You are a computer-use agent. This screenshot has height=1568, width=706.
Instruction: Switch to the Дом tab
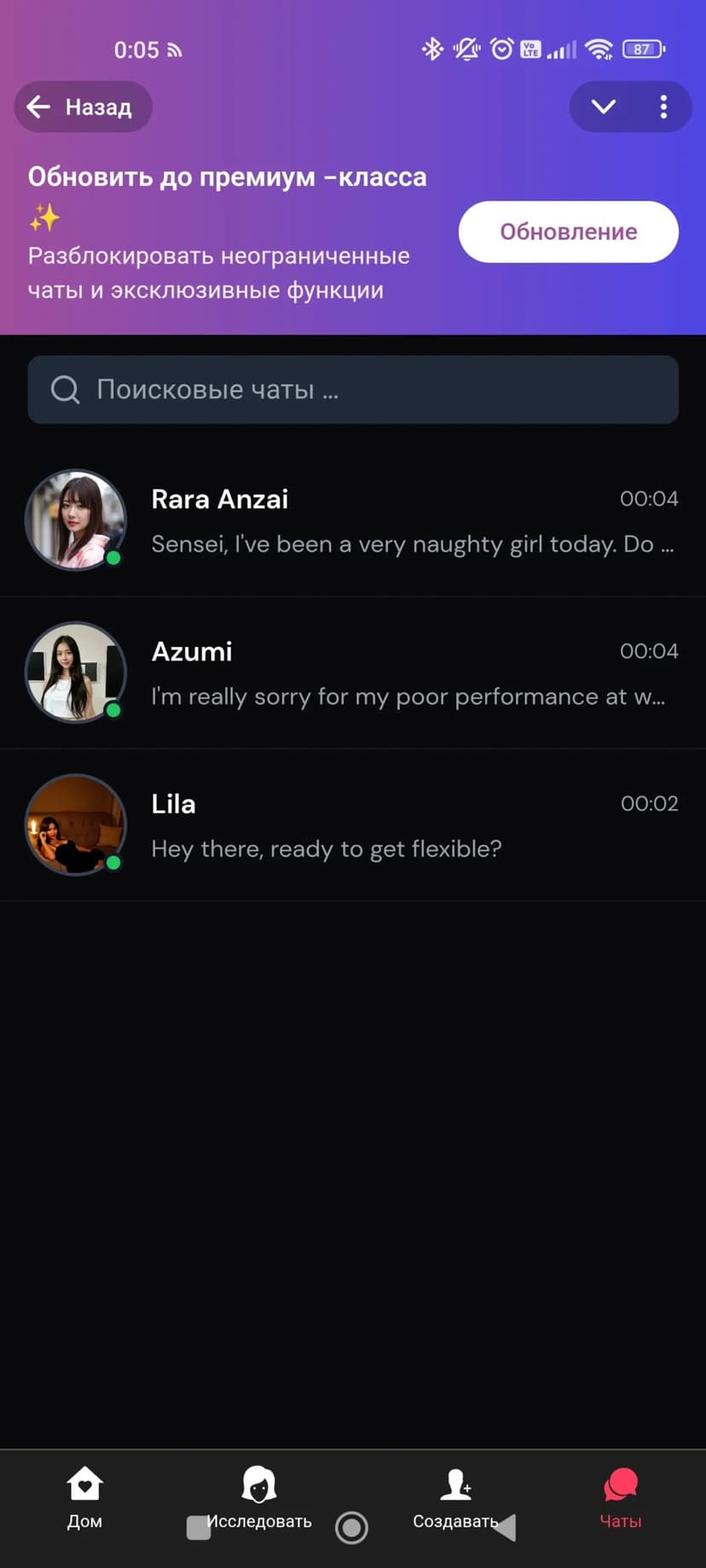click(84, 1496)
